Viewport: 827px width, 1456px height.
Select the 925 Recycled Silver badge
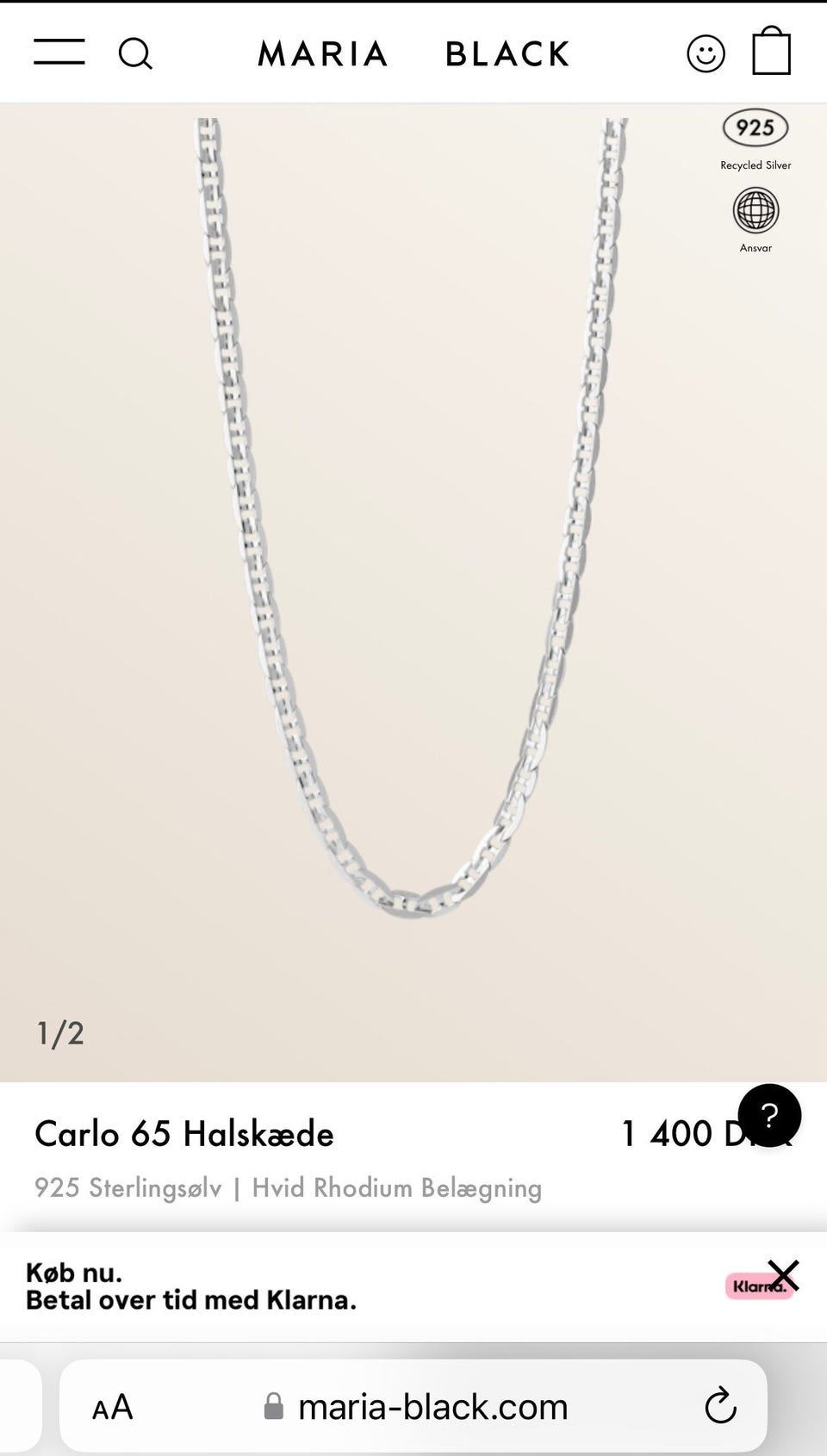755,130
